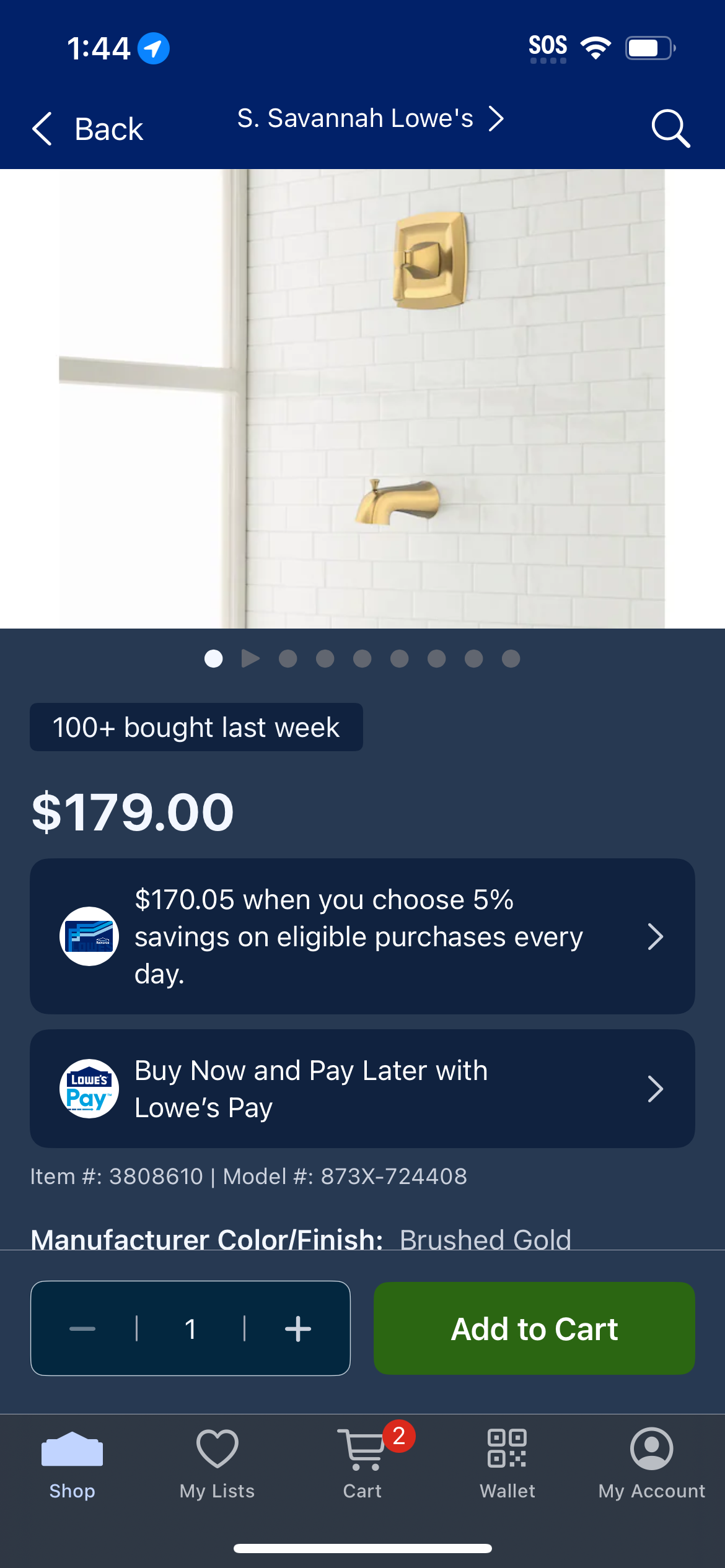Decrease quantity with the minus button

(82, 1328)
